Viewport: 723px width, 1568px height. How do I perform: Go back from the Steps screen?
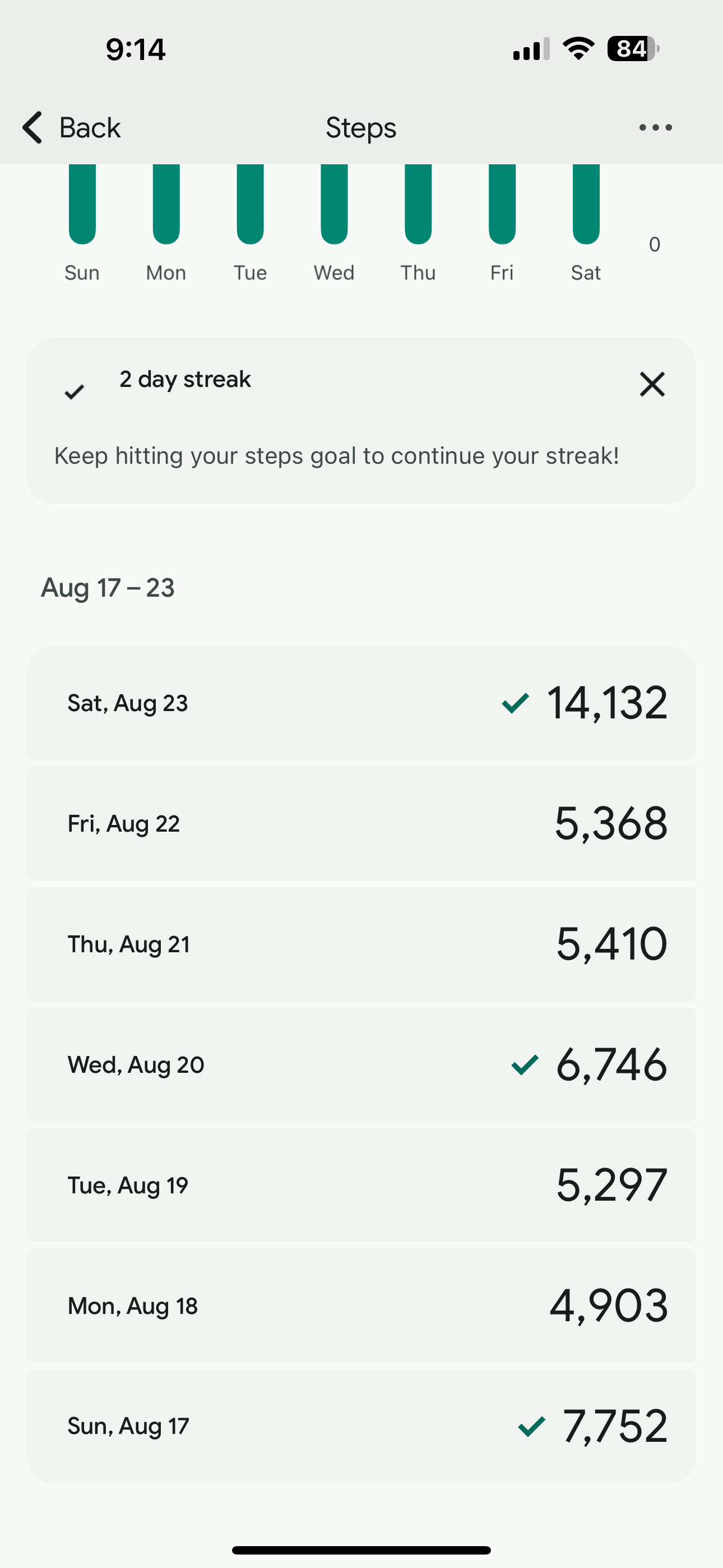[72, 128]
